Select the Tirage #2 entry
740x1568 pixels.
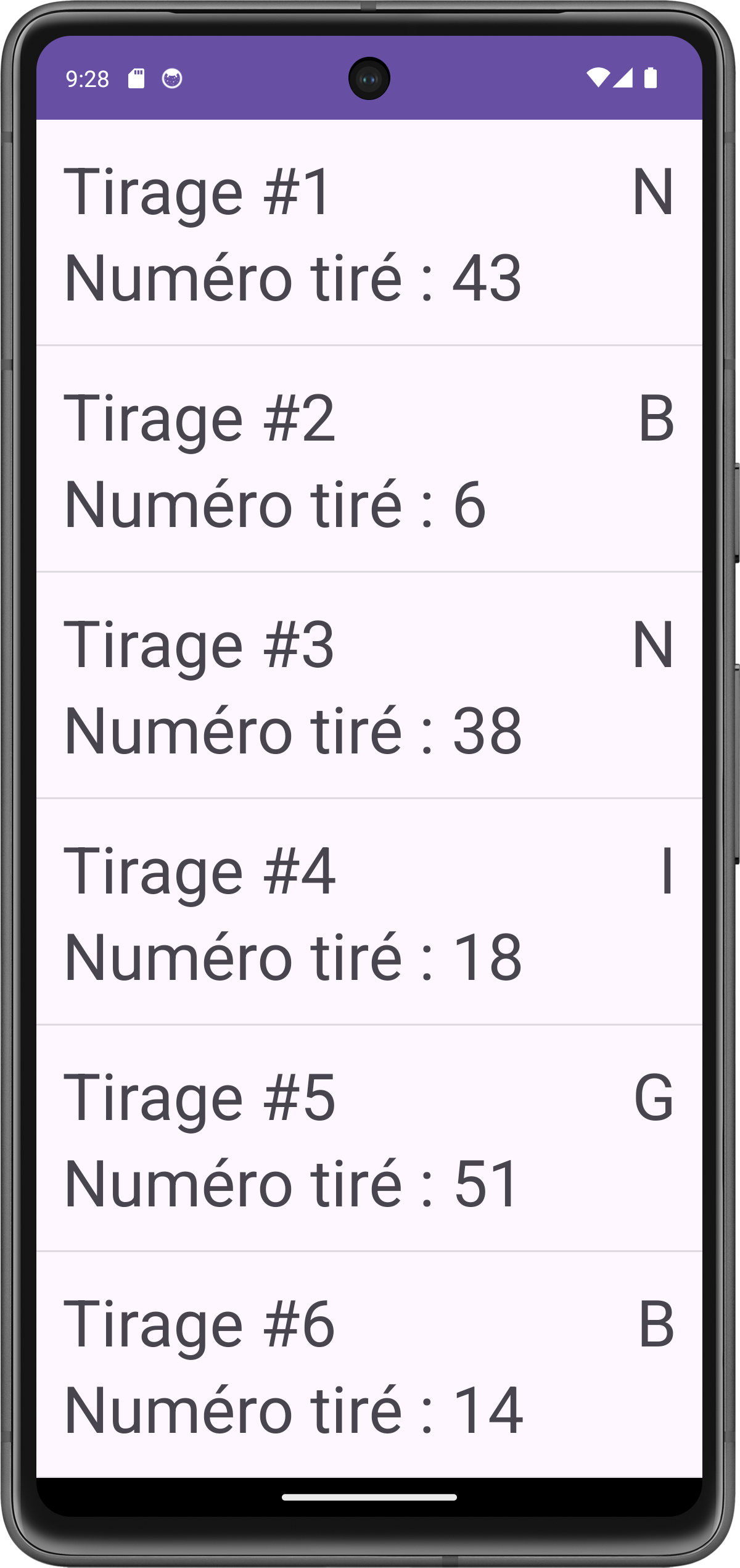(x=369, y=460)
